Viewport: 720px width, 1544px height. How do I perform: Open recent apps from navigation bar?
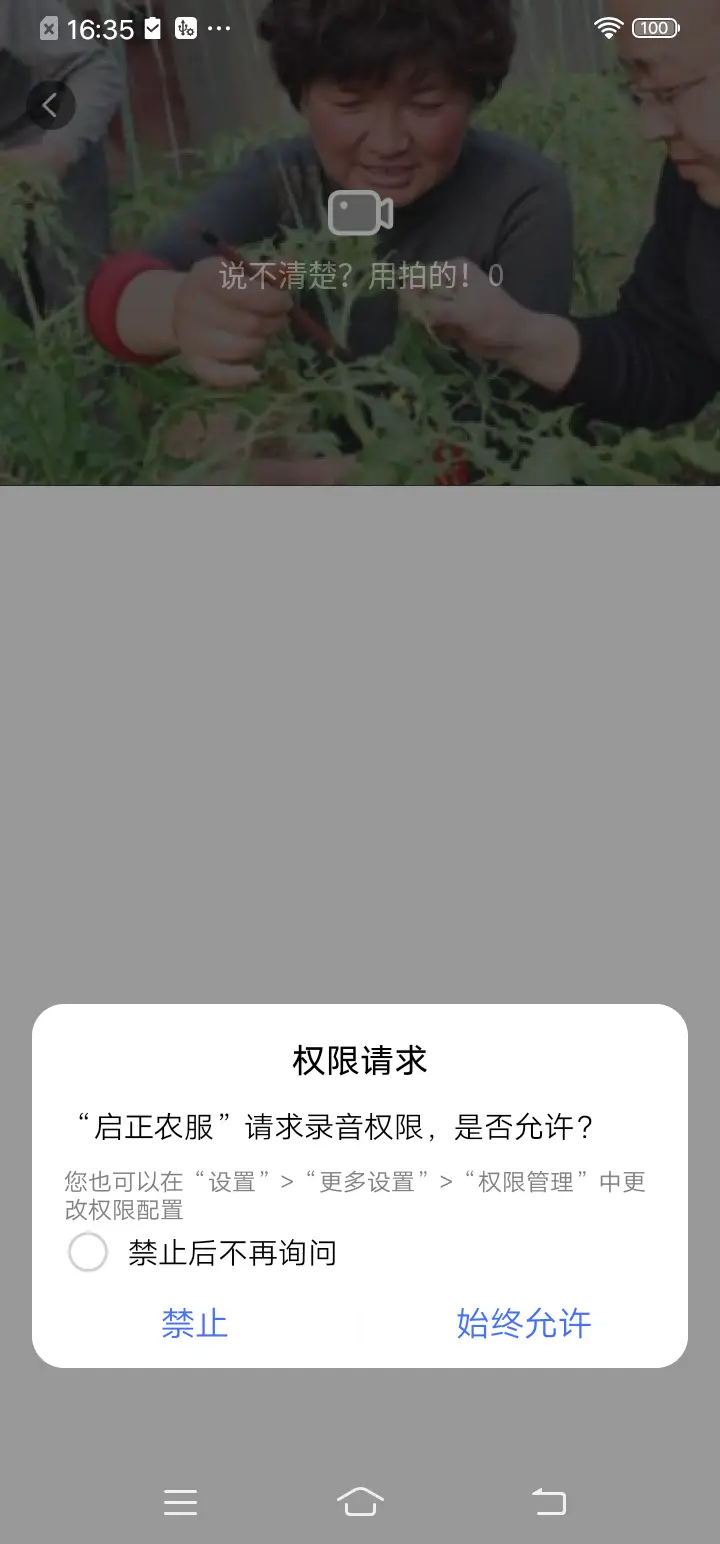tap(180, 1502)
